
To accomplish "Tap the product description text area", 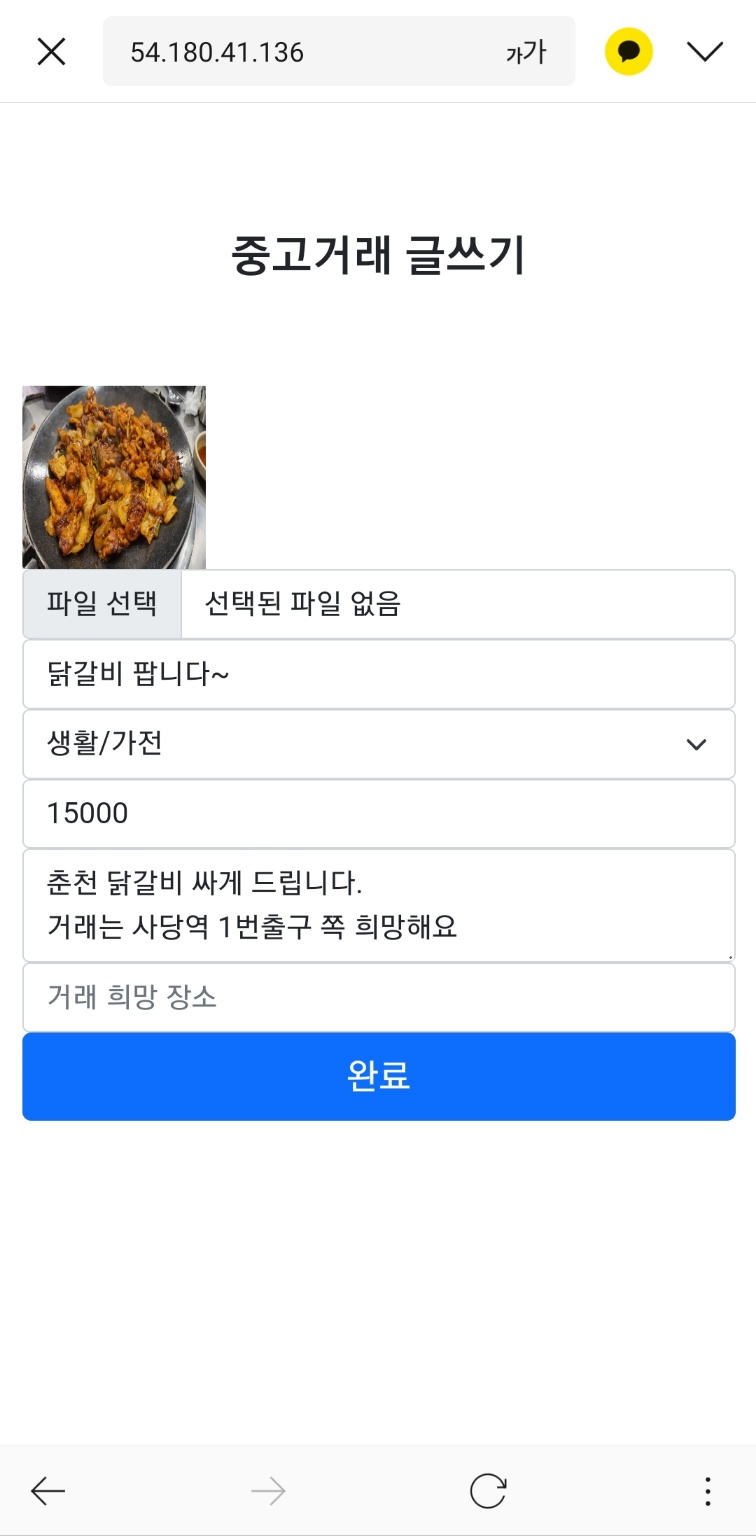I will [378, 905].
